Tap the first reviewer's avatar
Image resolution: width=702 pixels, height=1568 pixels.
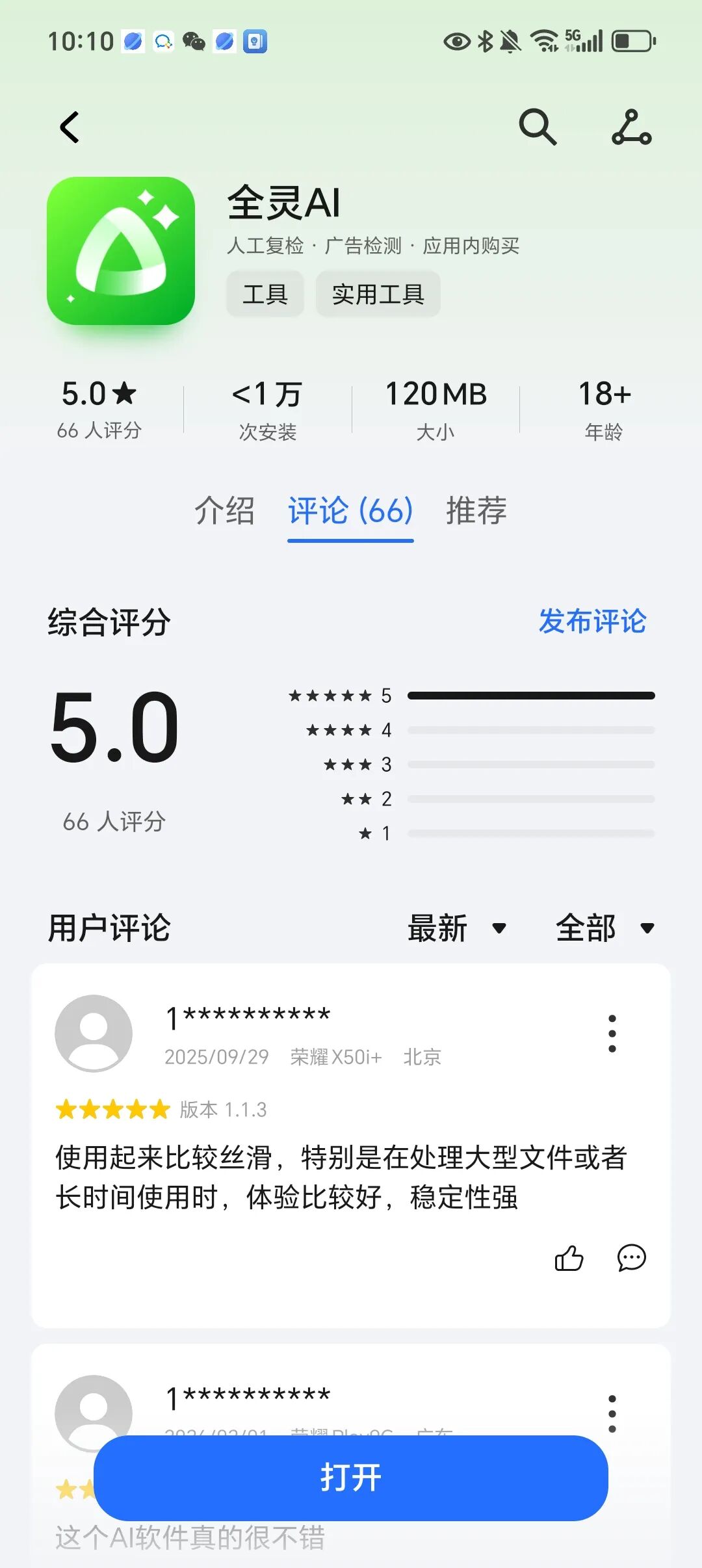point(93,1034)
